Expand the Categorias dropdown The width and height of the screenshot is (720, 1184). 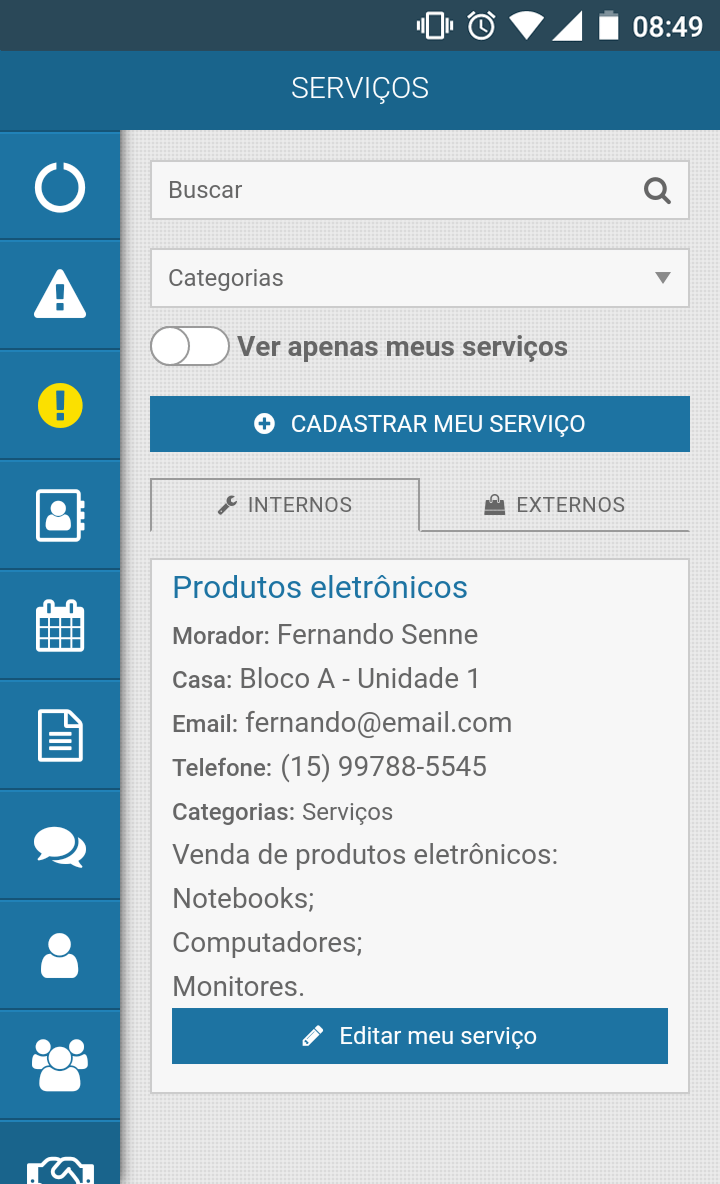420,278
